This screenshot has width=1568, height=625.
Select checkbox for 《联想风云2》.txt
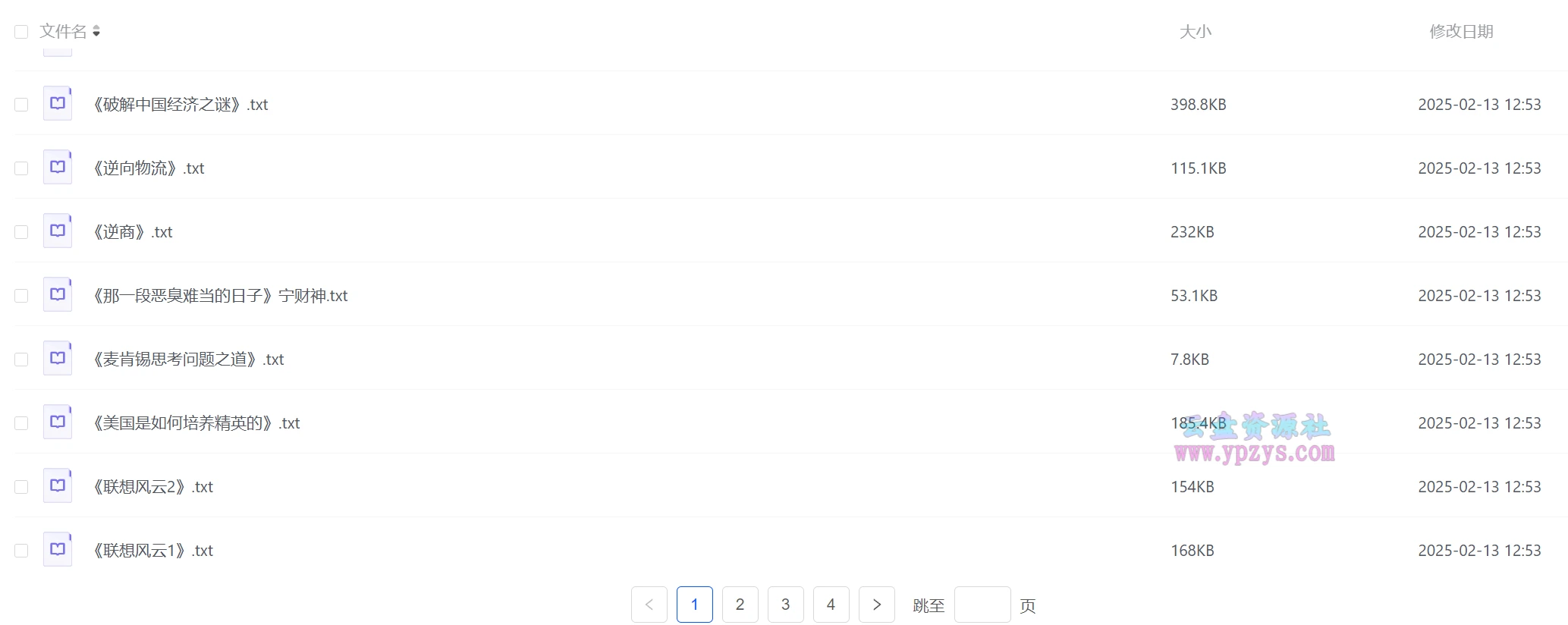click(21, 487)
